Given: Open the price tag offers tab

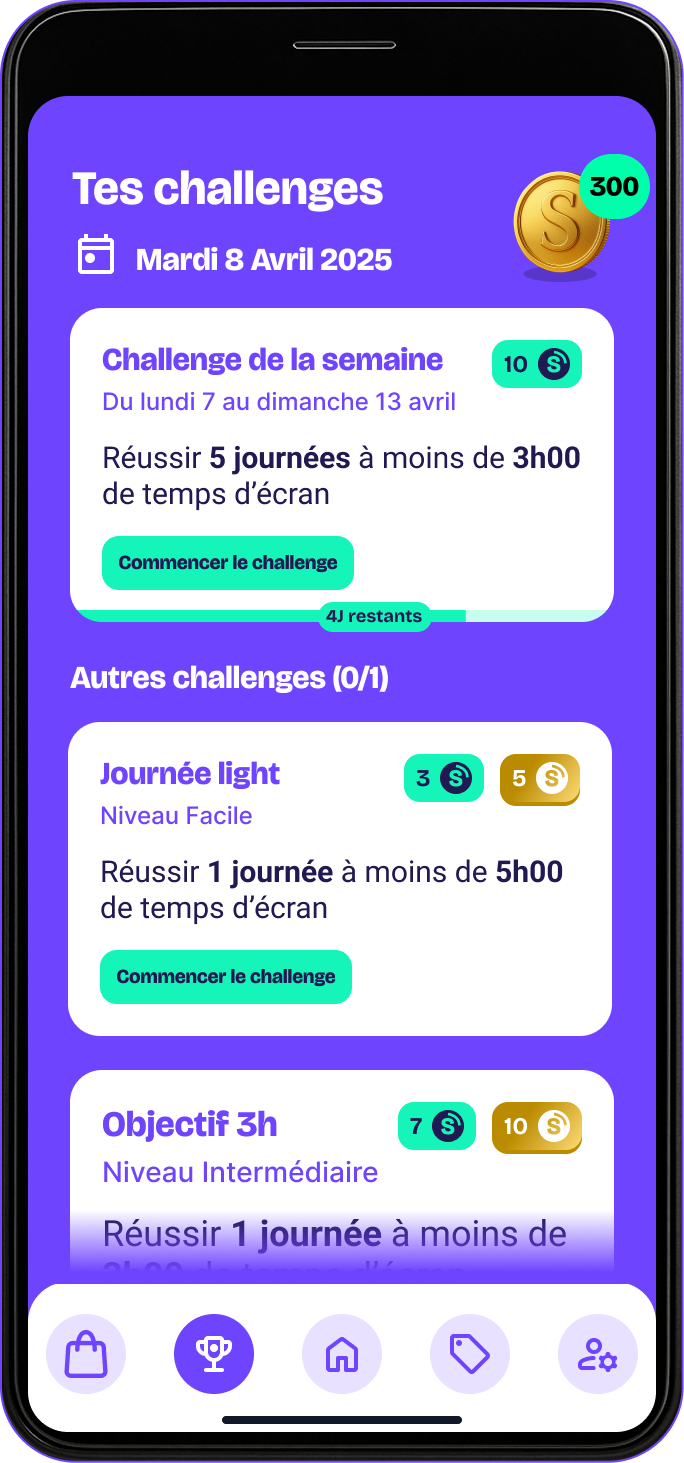Looking at the screenshot, I should (x=470, y=1355).
